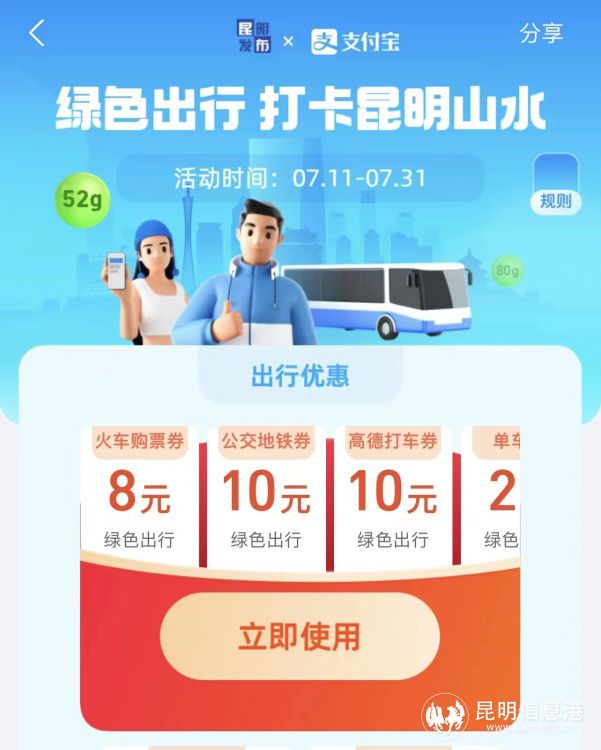Select the 火车购票券 8元 coupon
Viewport: 601px width, 750px height.
[x=139, y=498]
